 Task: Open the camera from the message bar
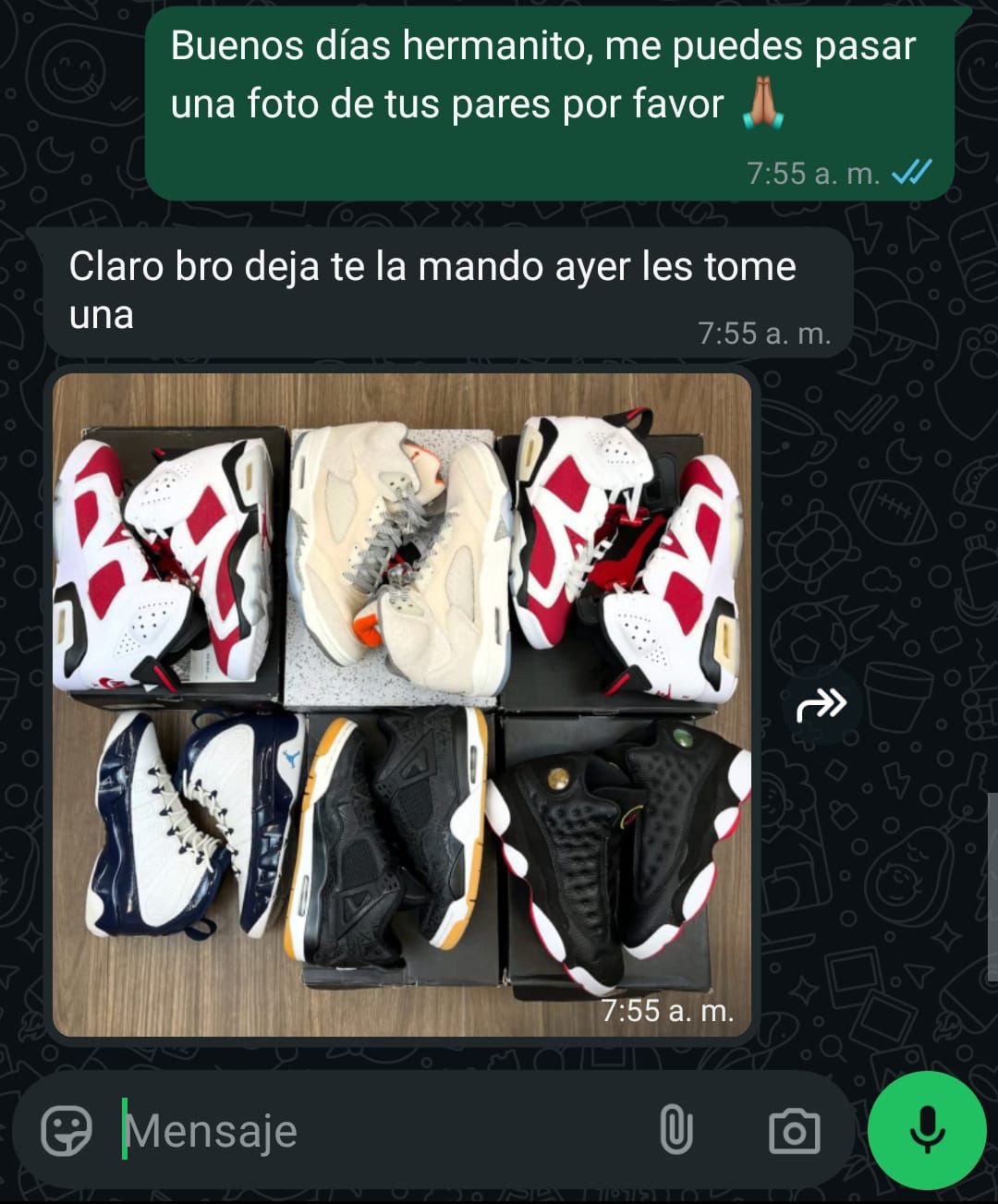[794, 1130]
